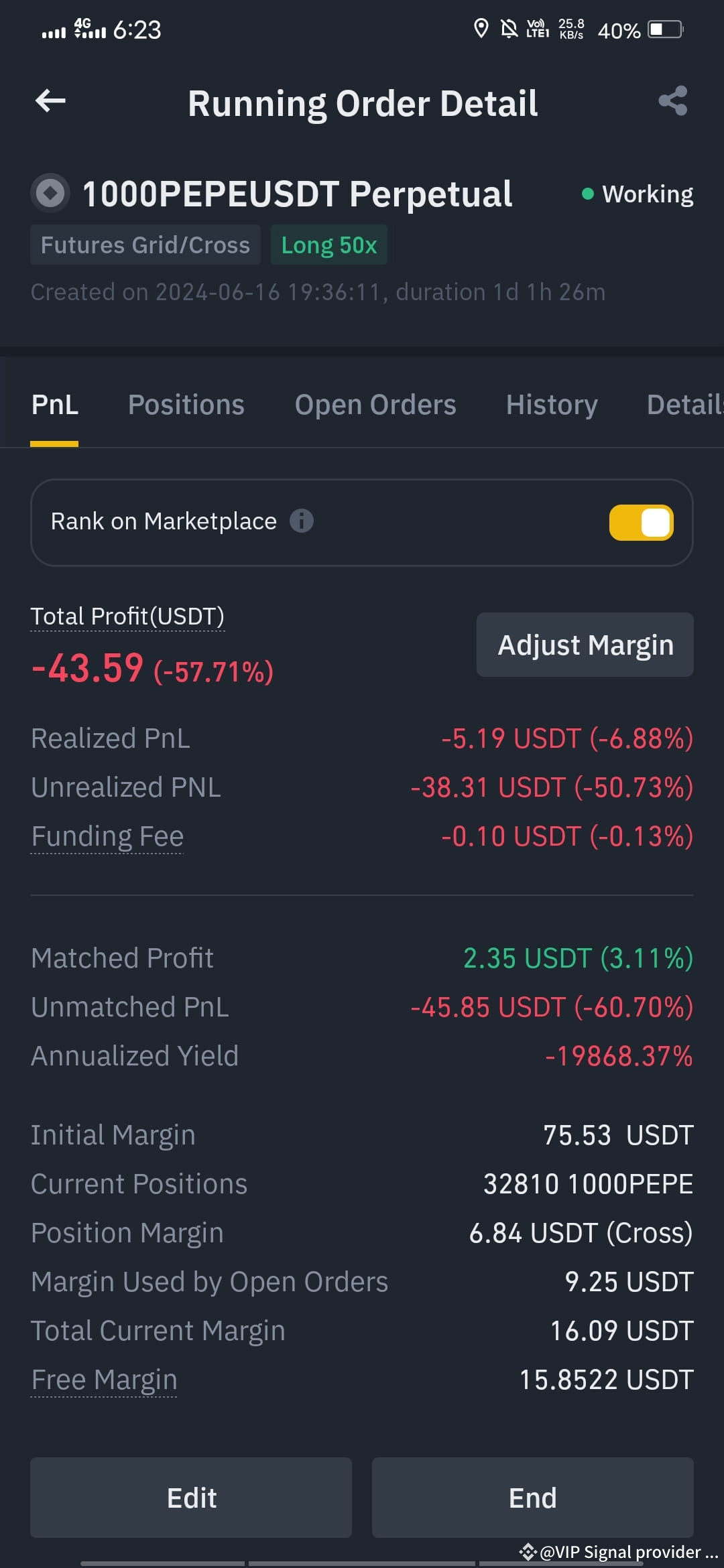This screenshot has height=1568, width=724.
Task: Show info about Rank on Marketplace
Action: (x=301, y=521)
